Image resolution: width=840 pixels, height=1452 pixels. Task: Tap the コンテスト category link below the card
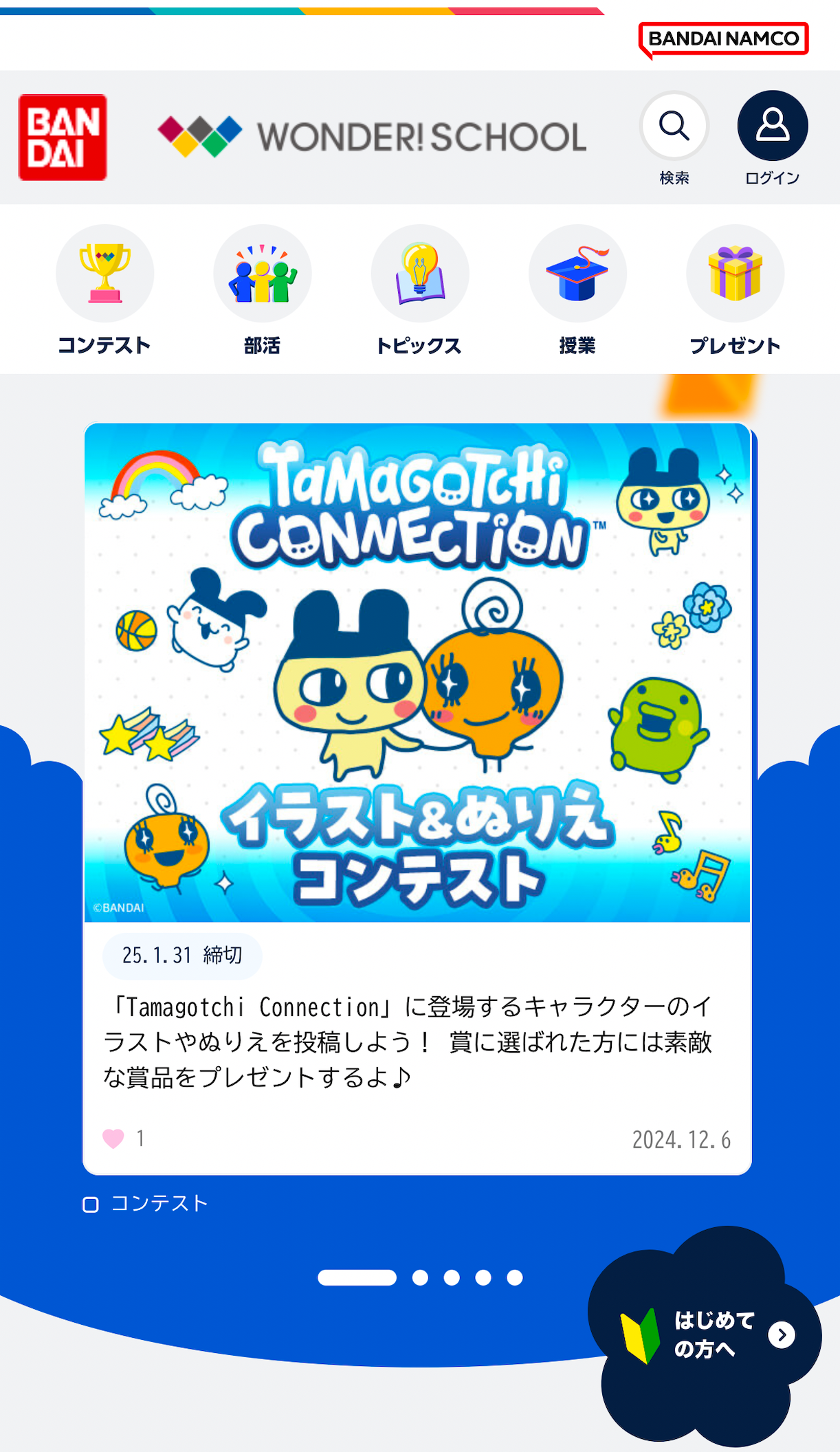click(x=158, y=1203)
